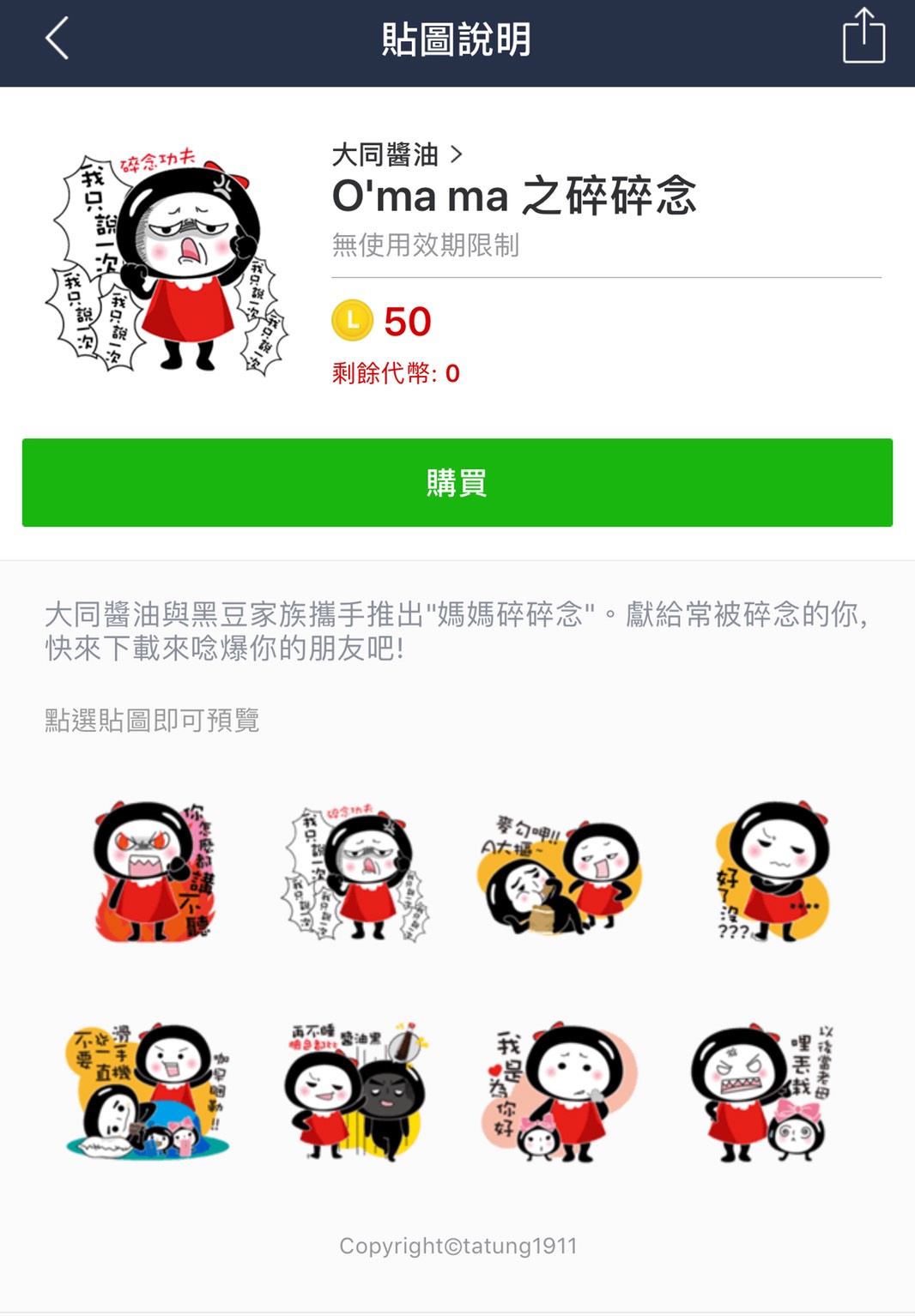This screenshot has width=915, height=1316.
Task: Preview the 好了沒??? sticker
Action: pos(770,872)
